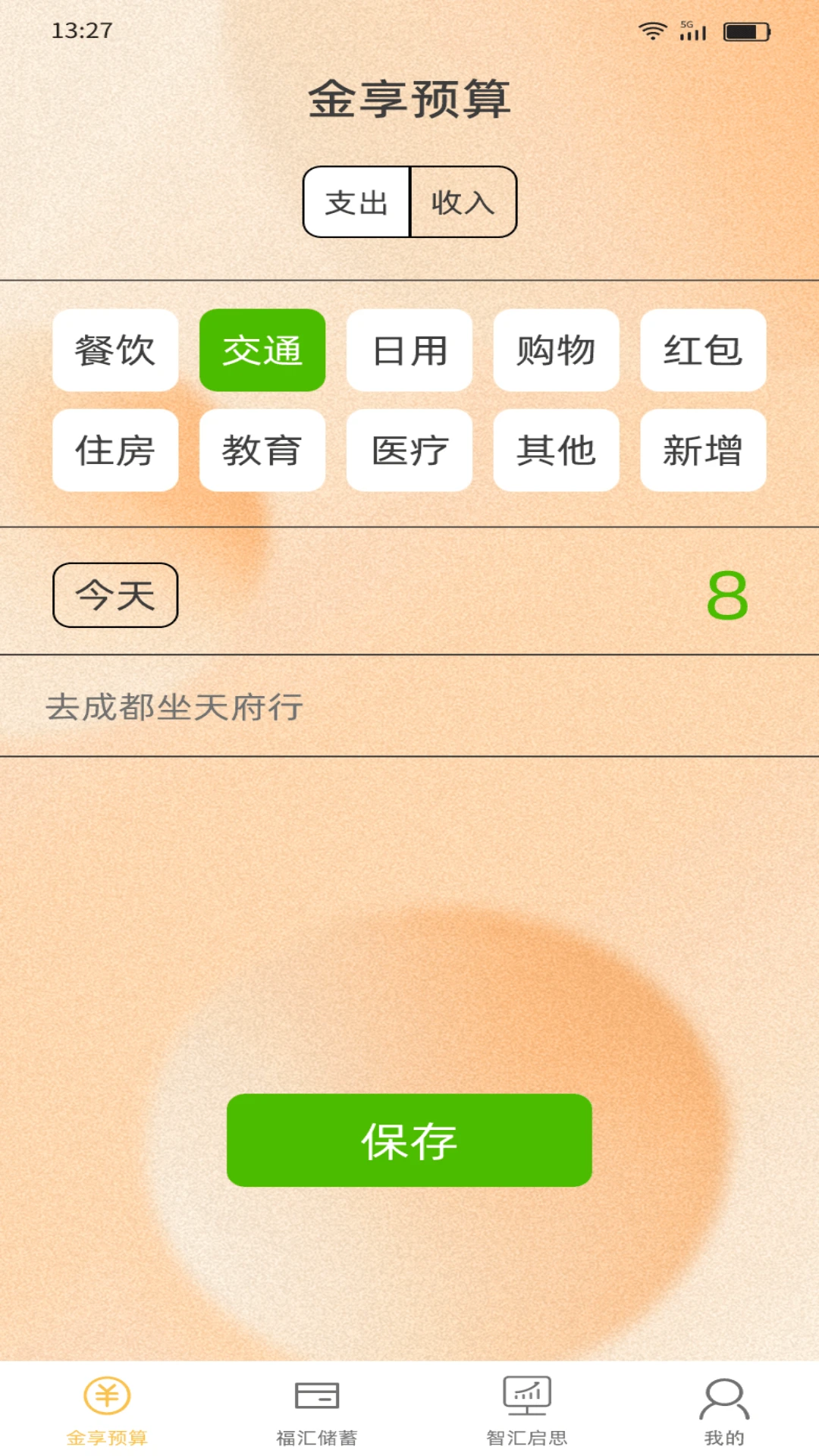Select the 交通 category chip
Screen dimensions: 819x1456
(x=262, y=350)
